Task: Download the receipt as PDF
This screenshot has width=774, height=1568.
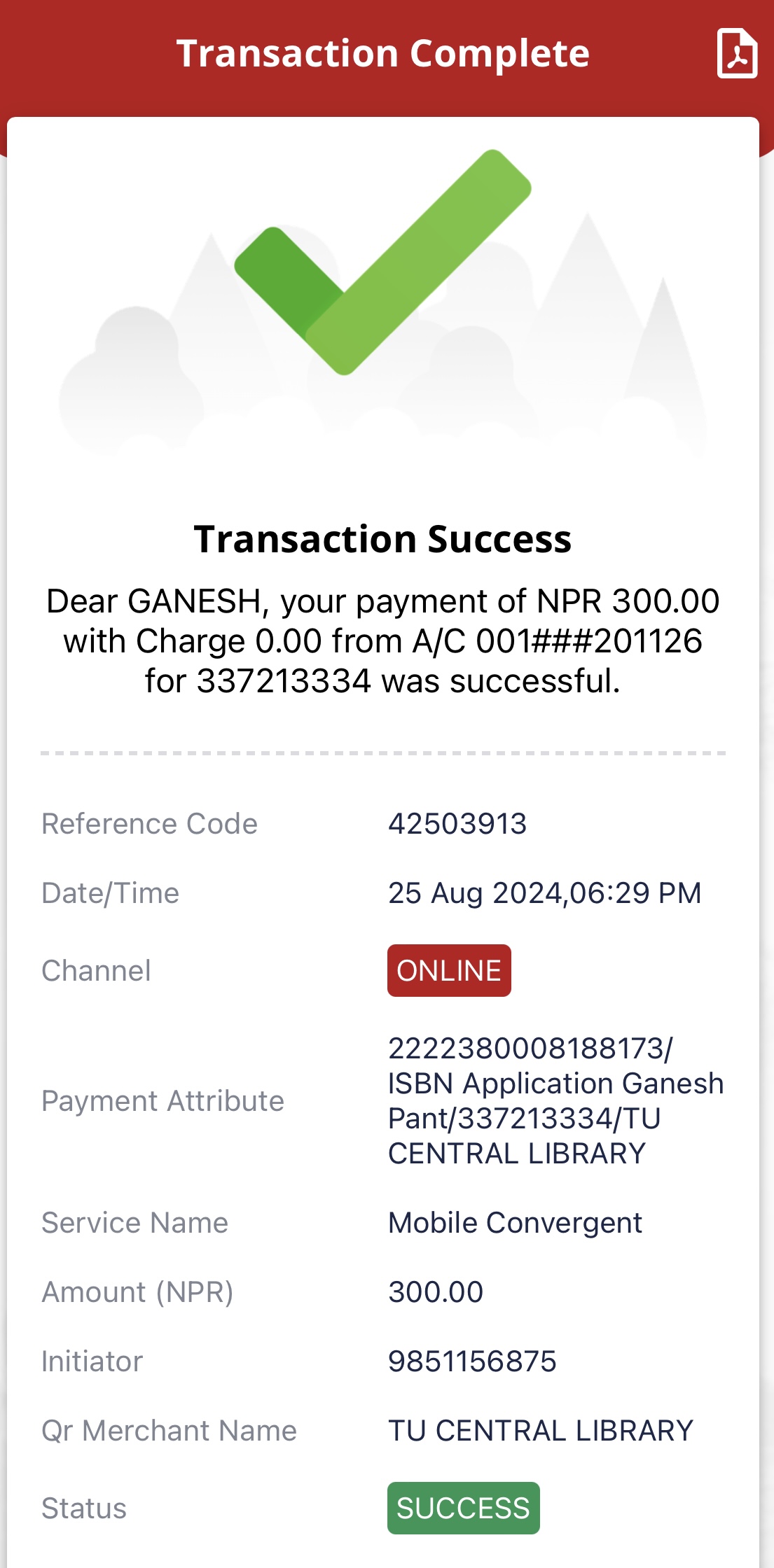Action: pos(737,53)
